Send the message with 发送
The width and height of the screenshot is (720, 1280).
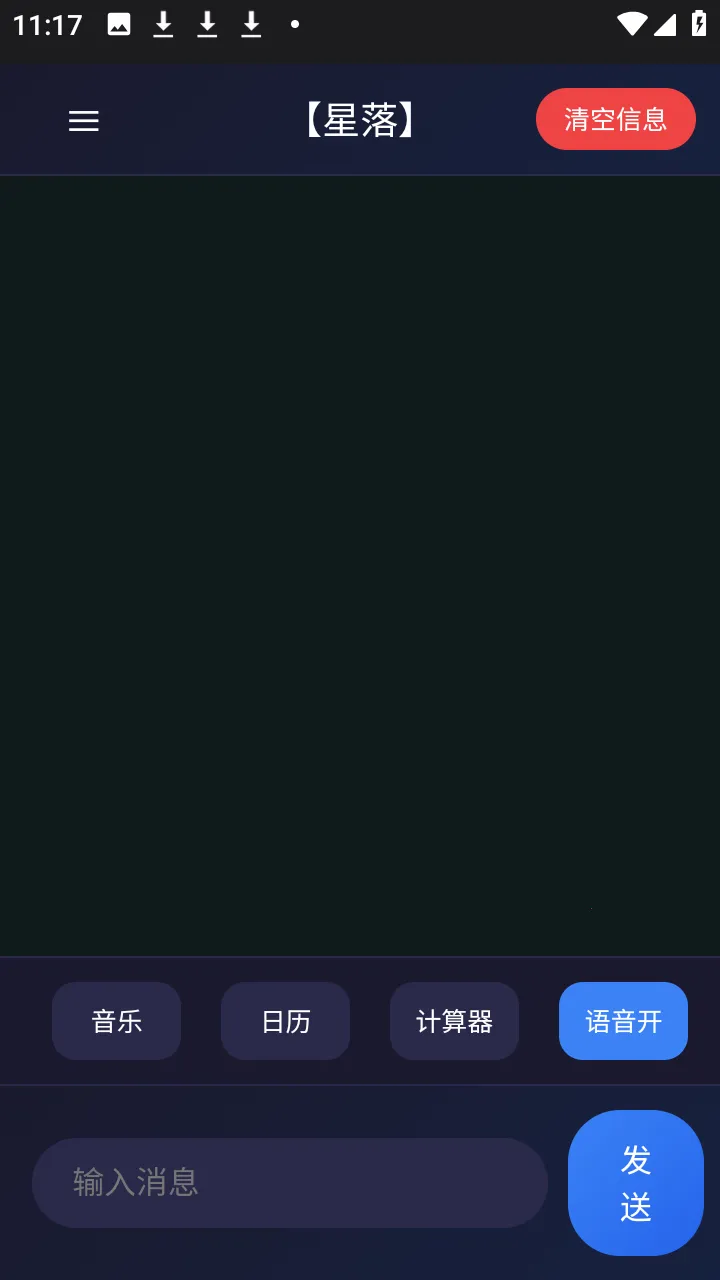635,1182
